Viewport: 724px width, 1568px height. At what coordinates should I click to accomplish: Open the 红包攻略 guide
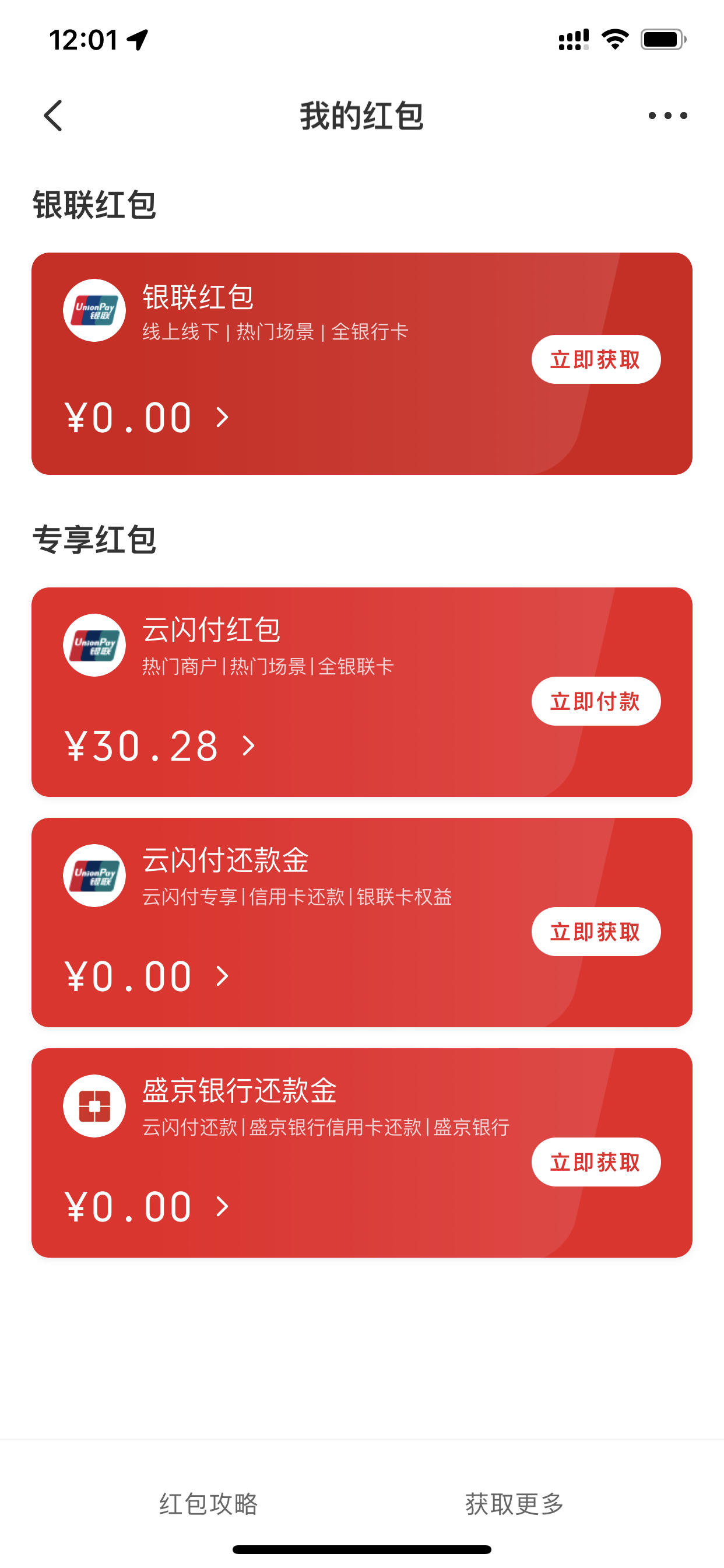[209, 1504]
